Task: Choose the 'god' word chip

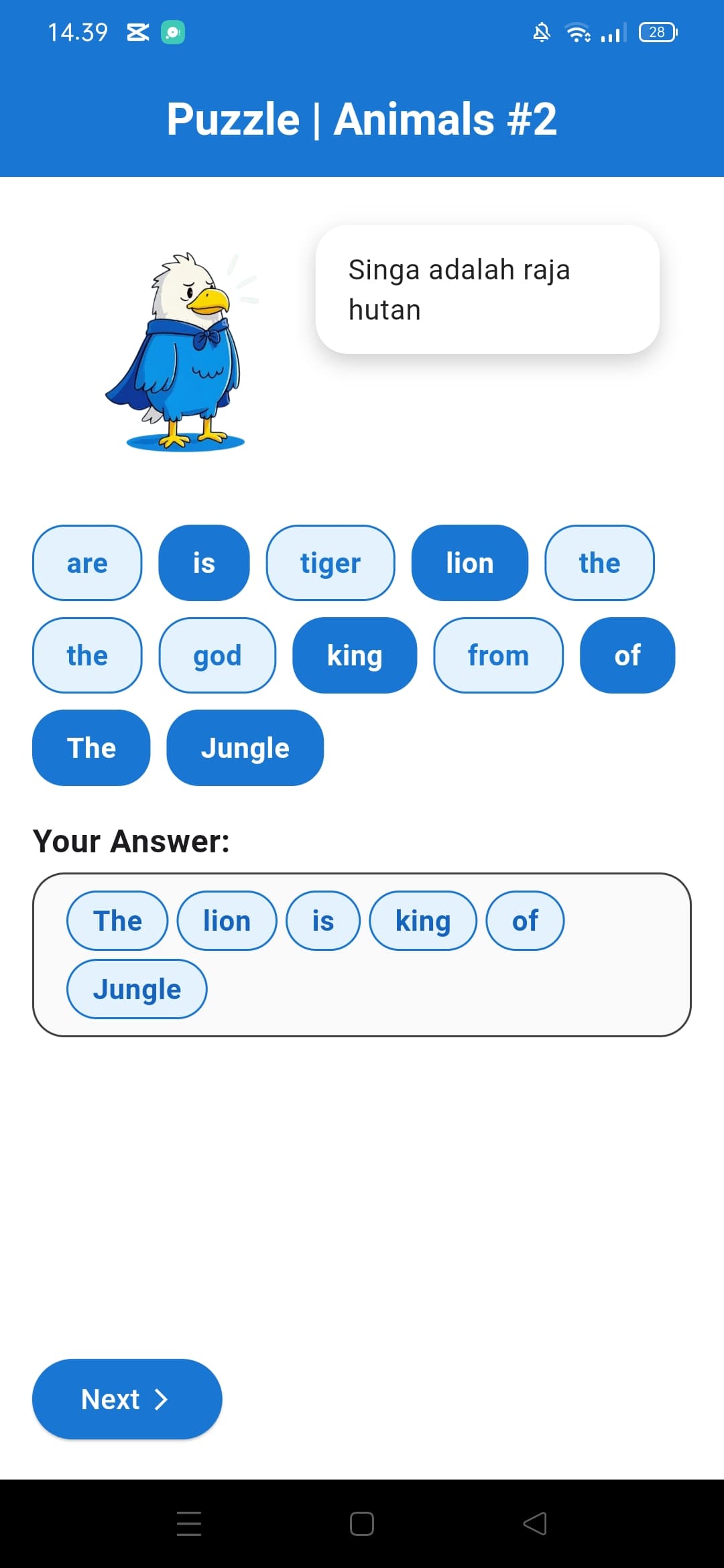Action: coord(217,655)
